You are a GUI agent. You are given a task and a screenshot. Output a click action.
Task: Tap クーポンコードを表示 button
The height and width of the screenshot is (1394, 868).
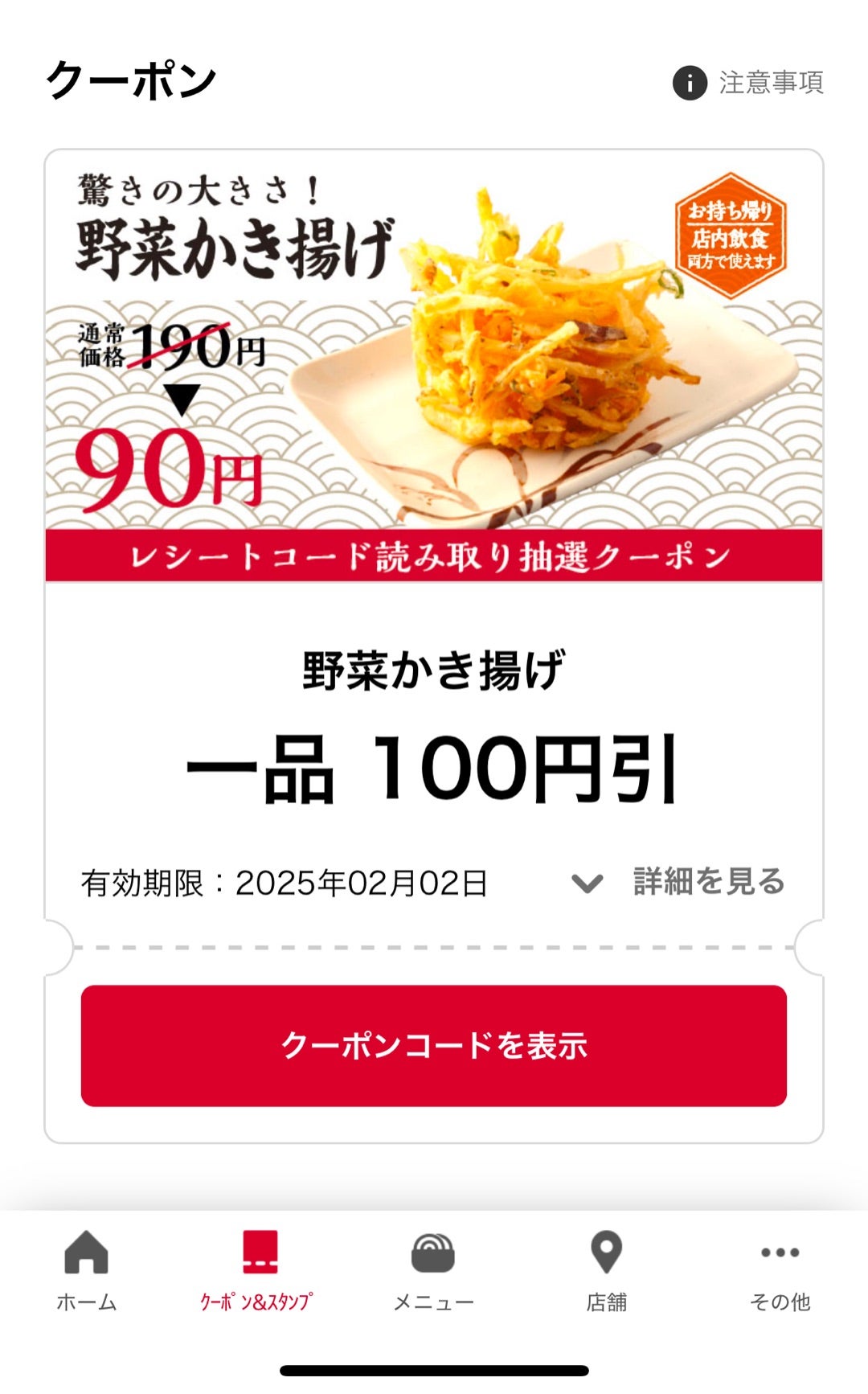pyautogui.click(x=434, y=1045)
